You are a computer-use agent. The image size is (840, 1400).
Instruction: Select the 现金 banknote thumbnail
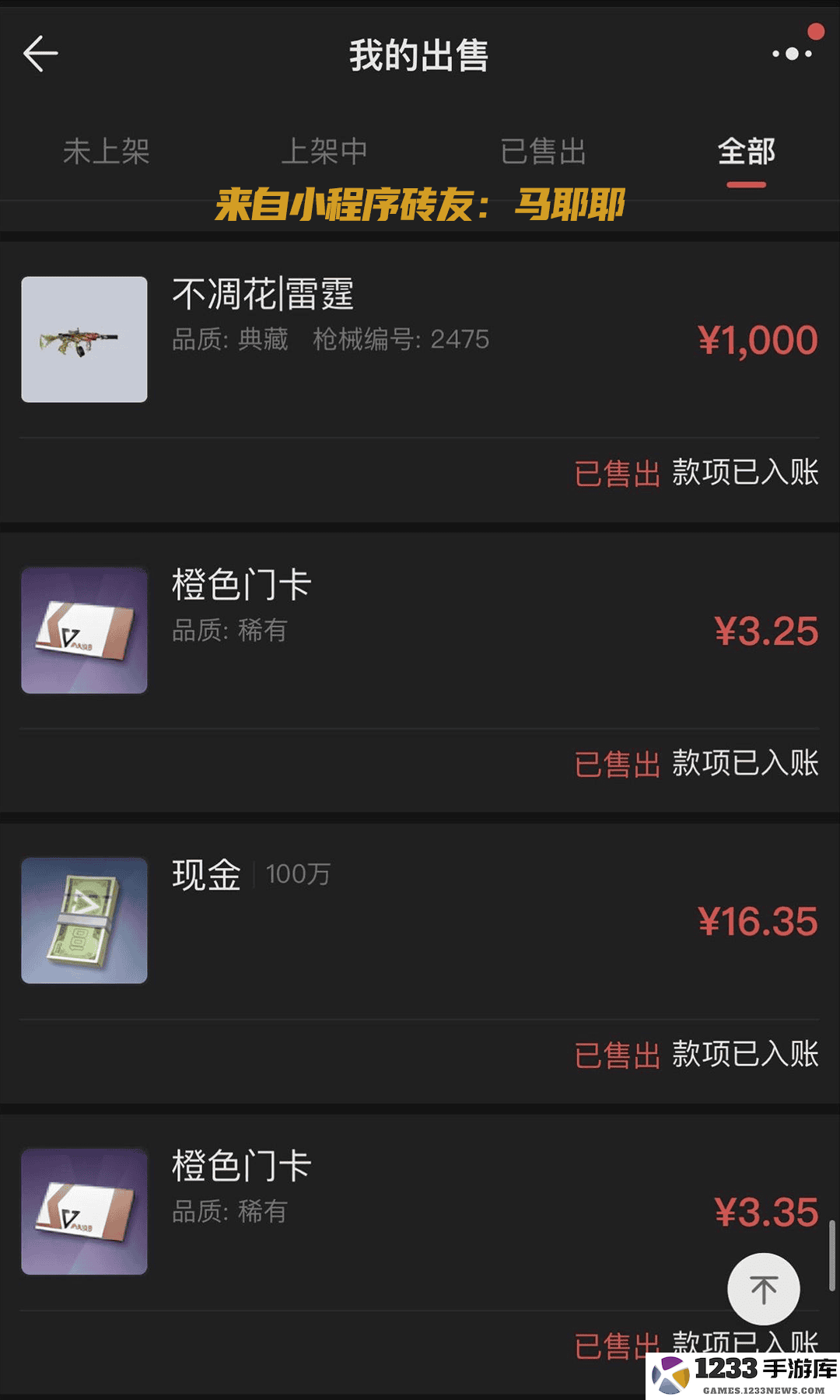pyautogui.click(x=83, y=920)
